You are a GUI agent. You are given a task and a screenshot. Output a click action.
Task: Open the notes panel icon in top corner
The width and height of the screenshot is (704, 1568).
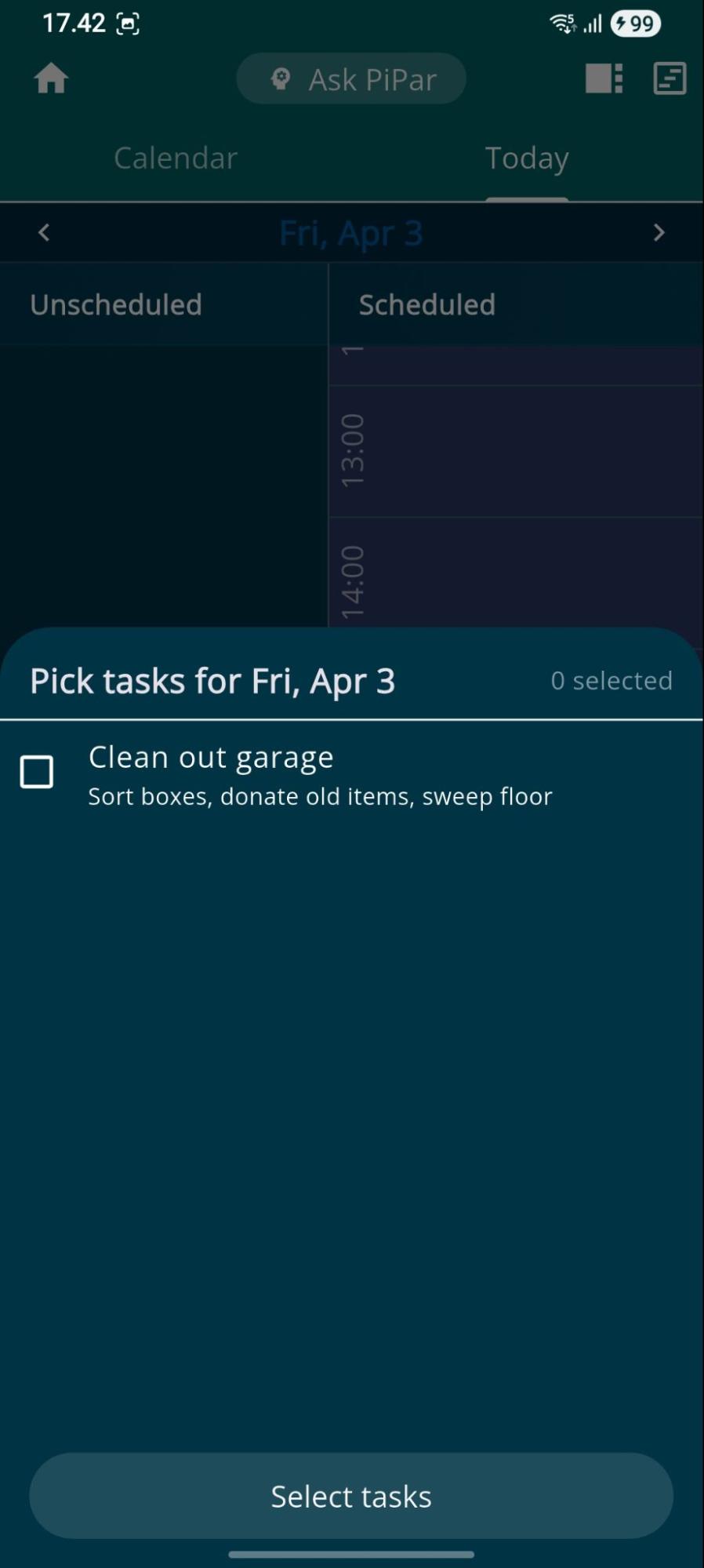click(670, 78)
